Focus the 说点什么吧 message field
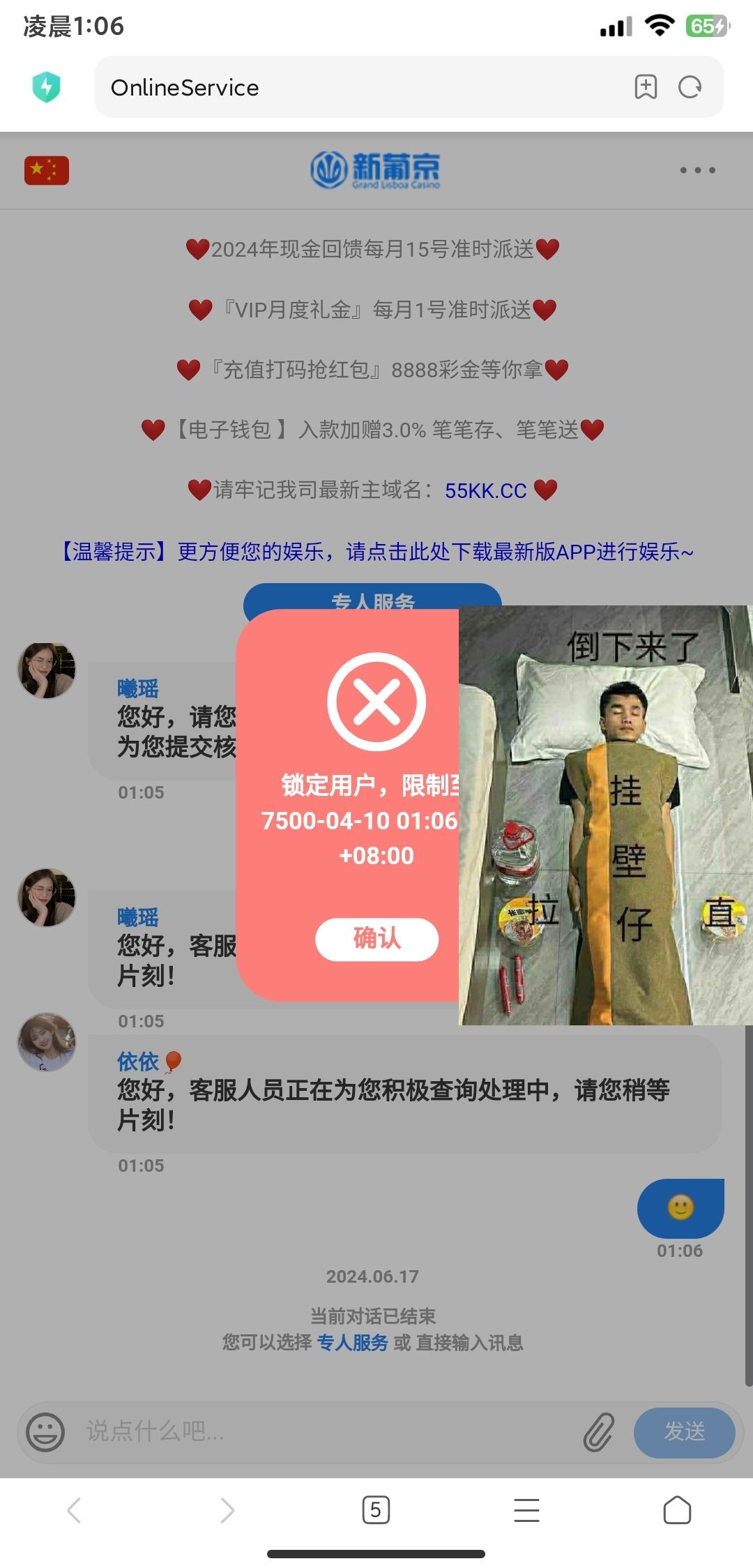 (328, 1431)
